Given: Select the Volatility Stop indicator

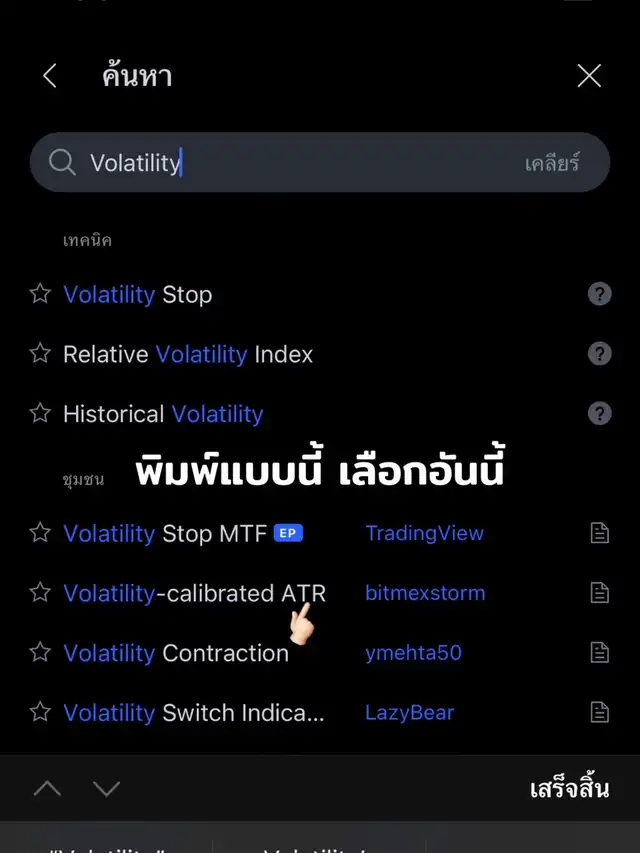Looking at the screenshot, I should [138, 295].
